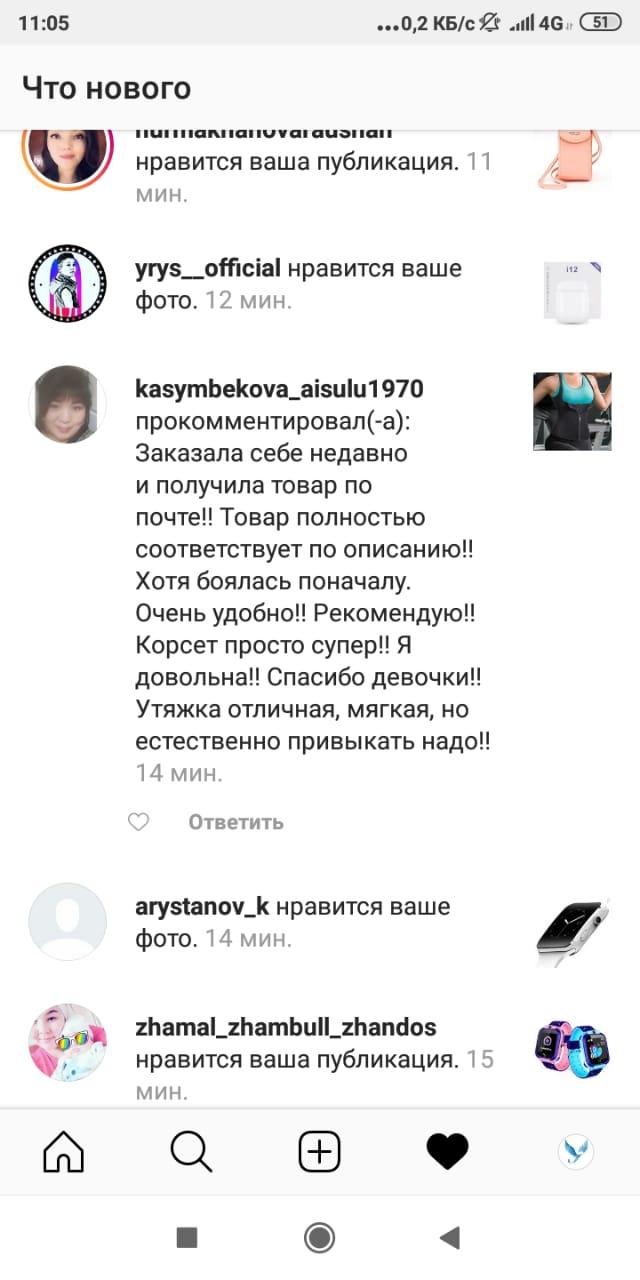640x1280 pixels.
Task: Create a new post with the plus tab
Action: tap(319, 1152)
